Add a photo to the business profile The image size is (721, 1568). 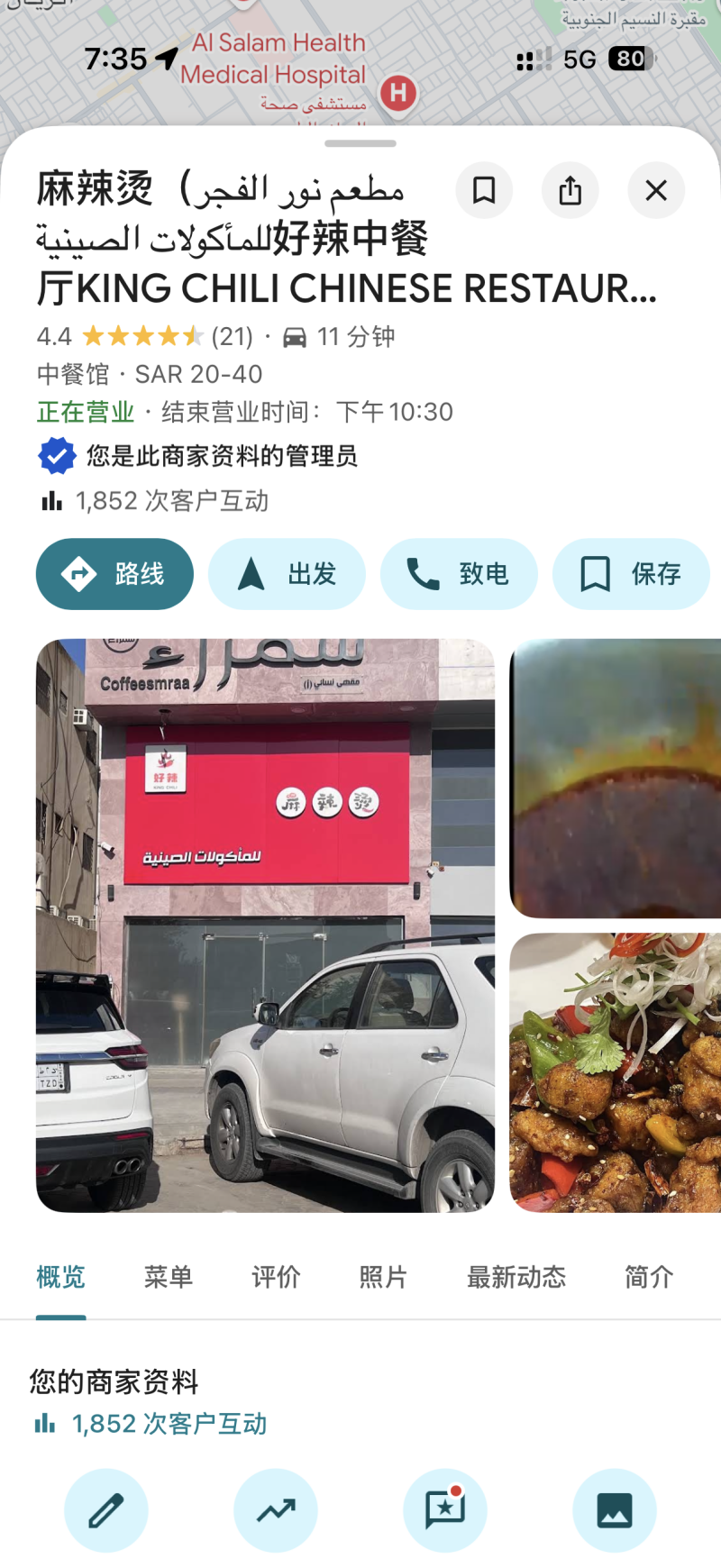coord(615,1510)
